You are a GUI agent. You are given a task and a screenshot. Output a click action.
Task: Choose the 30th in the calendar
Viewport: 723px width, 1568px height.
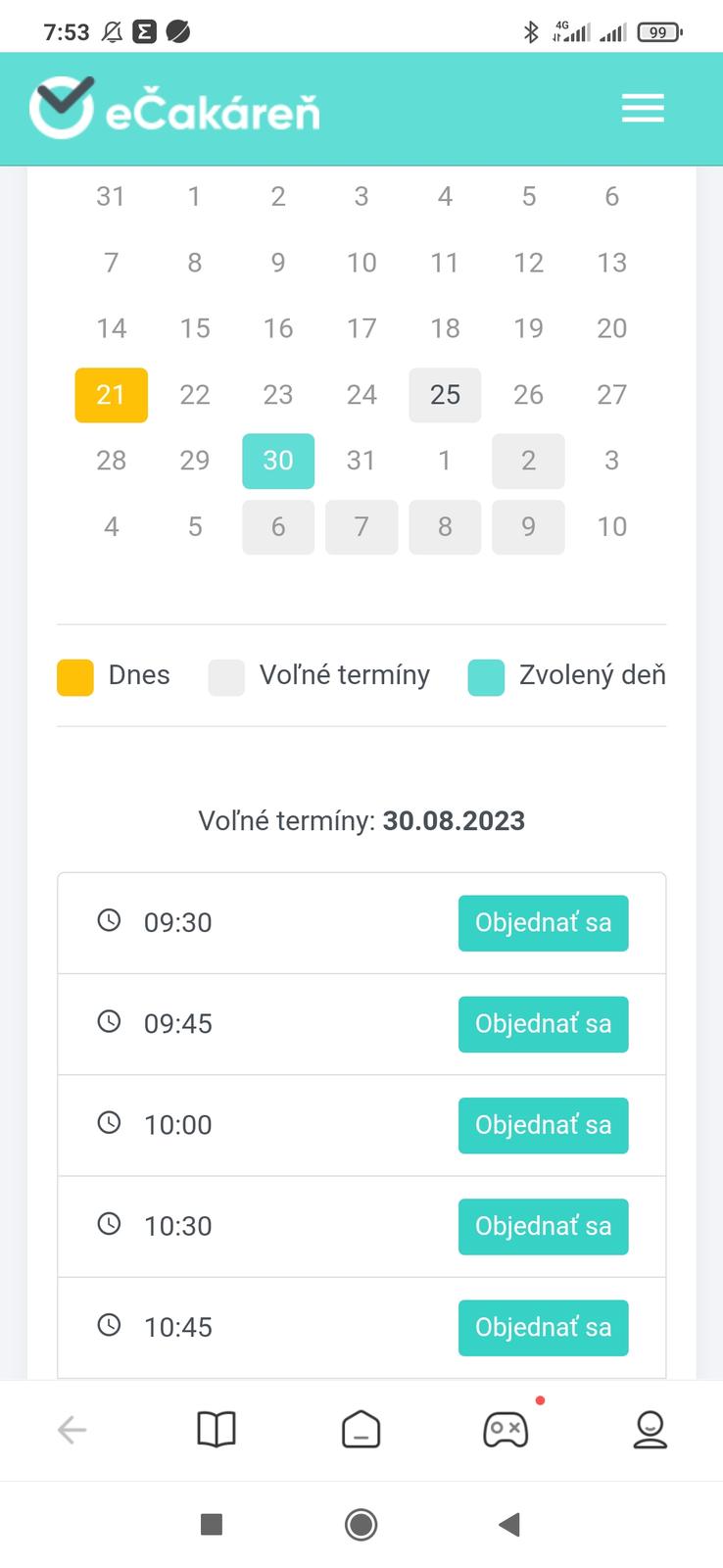(x=278, y=461)
